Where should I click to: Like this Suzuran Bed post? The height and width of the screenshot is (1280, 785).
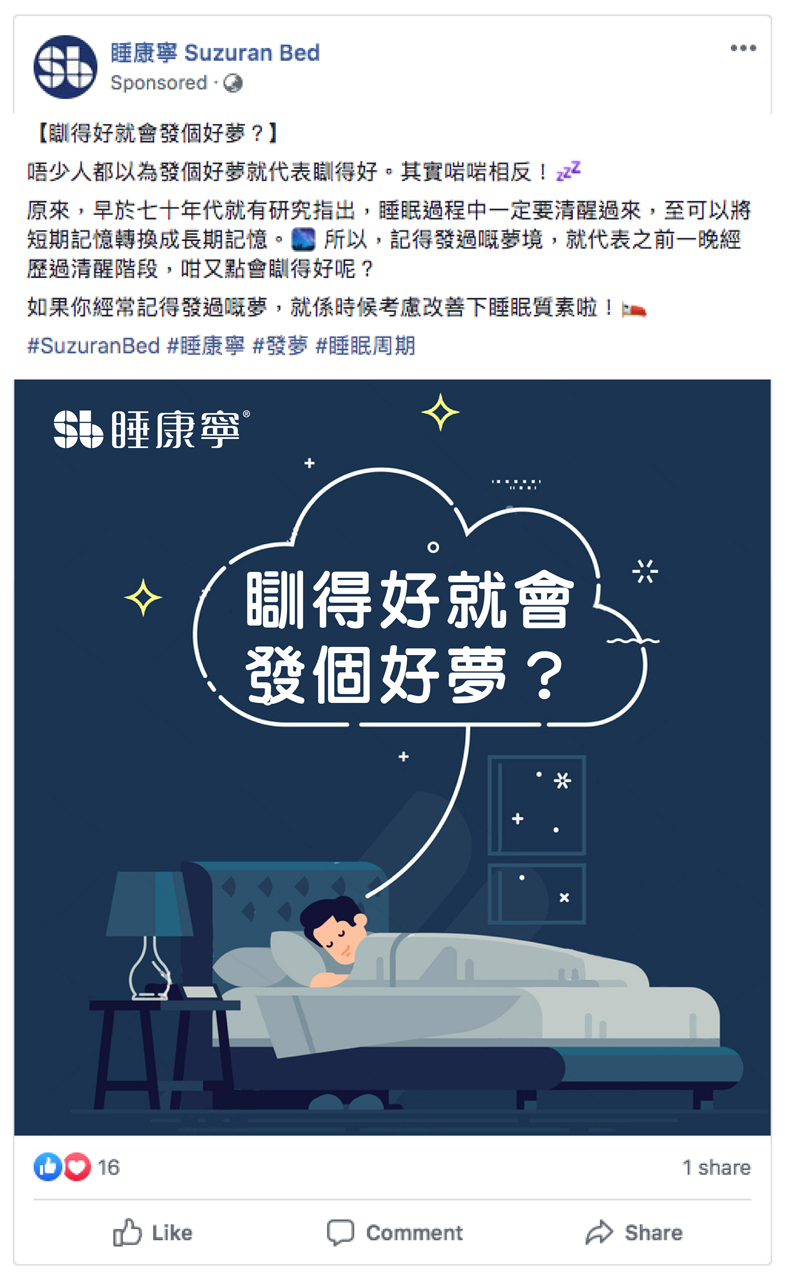coord(152,1232)
